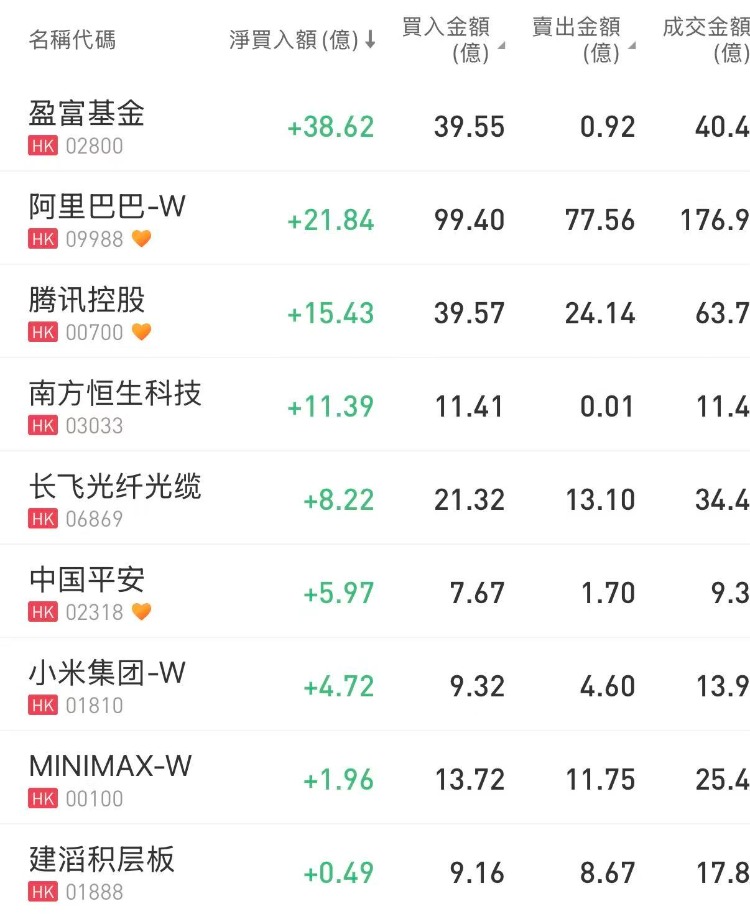Open 盈富基金 02800 stock details
This screenshot has height=914, width=750.
point(375,126)
